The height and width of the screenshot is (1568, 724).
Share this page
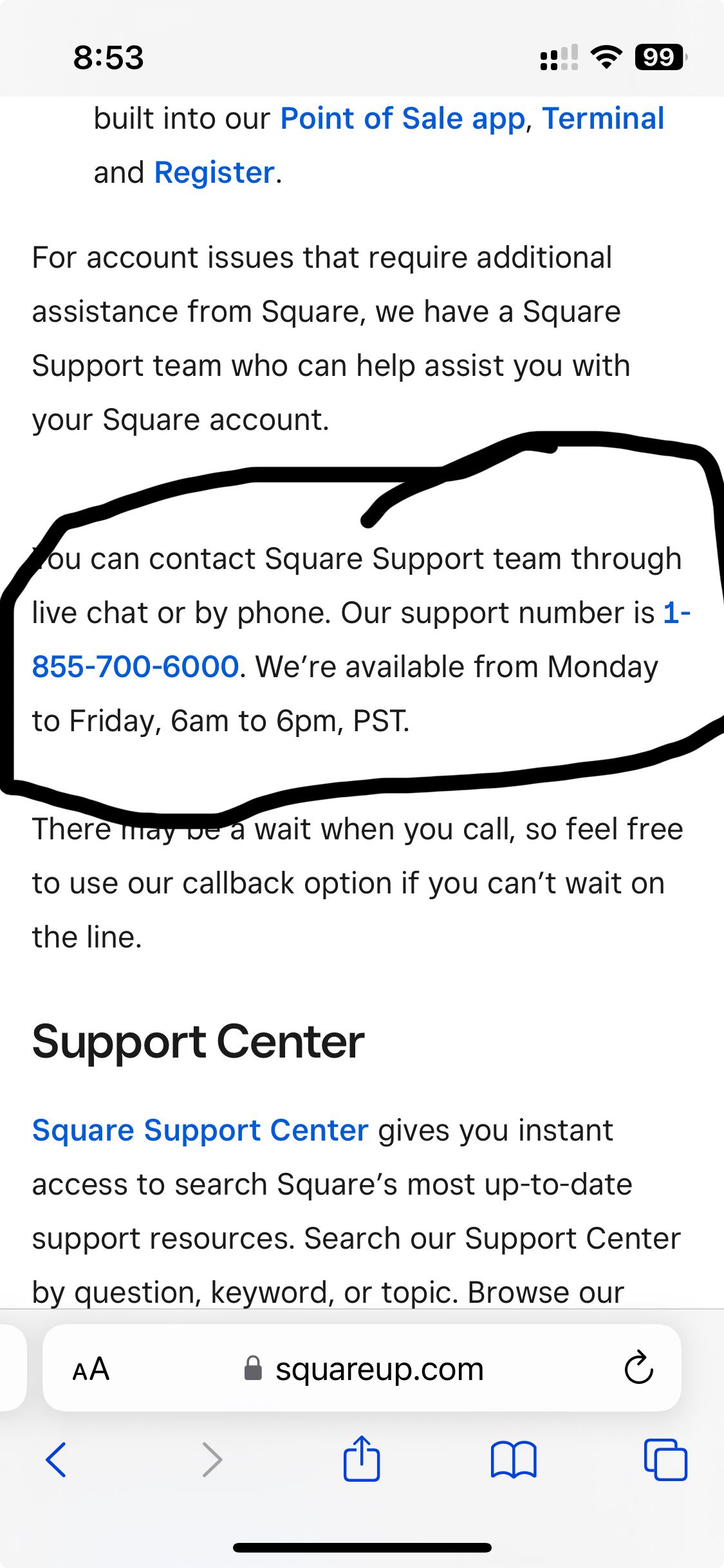point(362,1459)
